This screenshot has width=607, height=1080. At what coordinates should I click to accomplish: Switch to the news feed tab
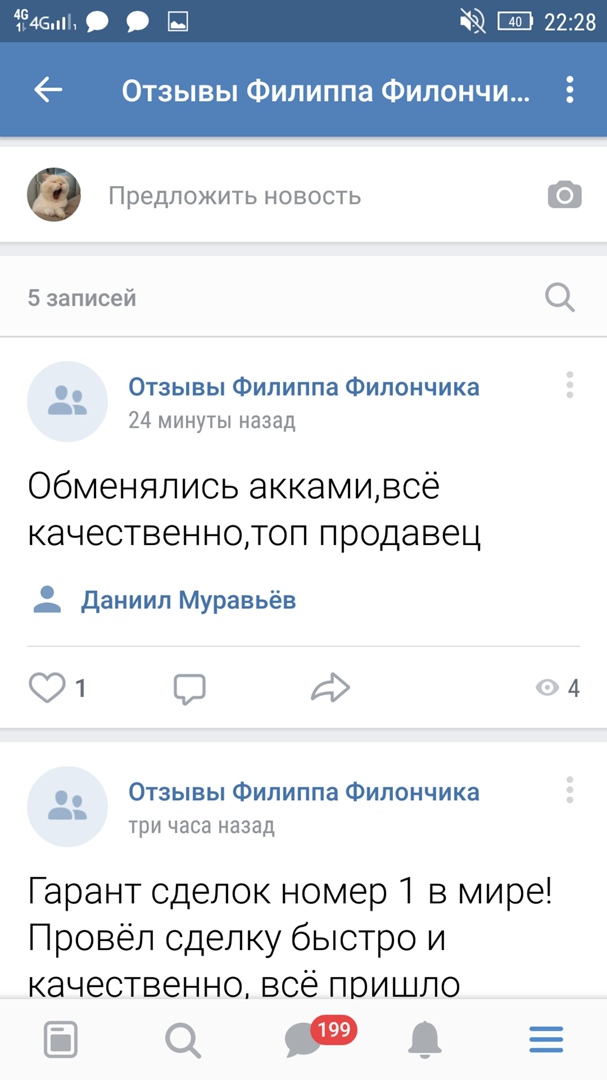[60, 1041]
